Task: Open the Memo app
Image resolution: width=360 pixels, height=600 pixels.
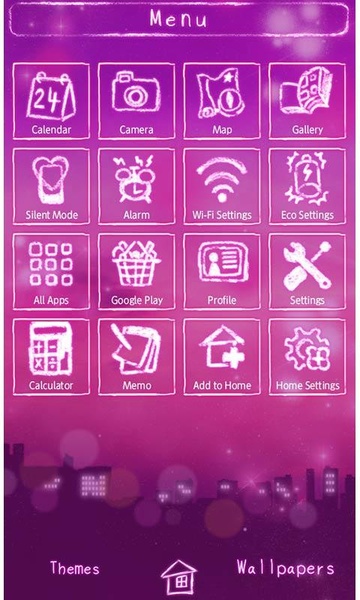Action: coord(137,357)
